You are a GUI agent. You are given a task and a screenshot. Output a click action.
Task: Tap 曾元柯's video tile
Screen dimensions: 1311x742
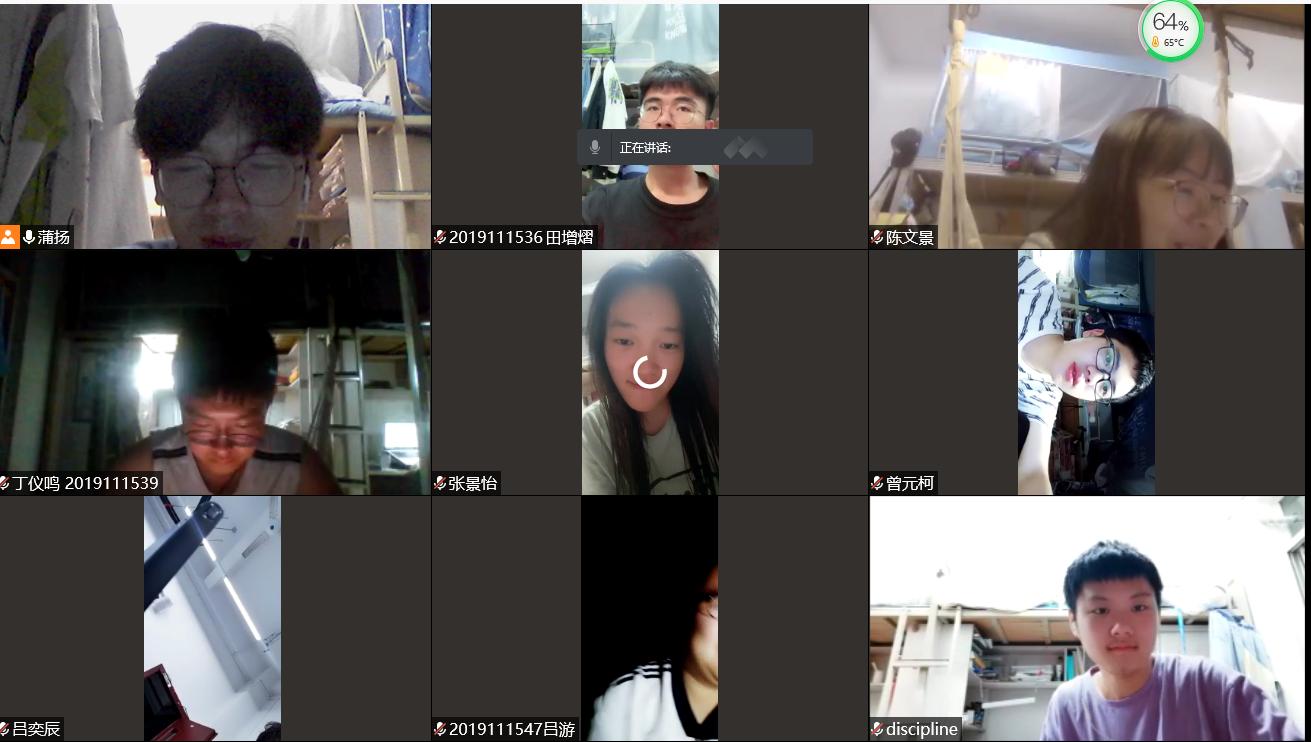(1087, 372)
